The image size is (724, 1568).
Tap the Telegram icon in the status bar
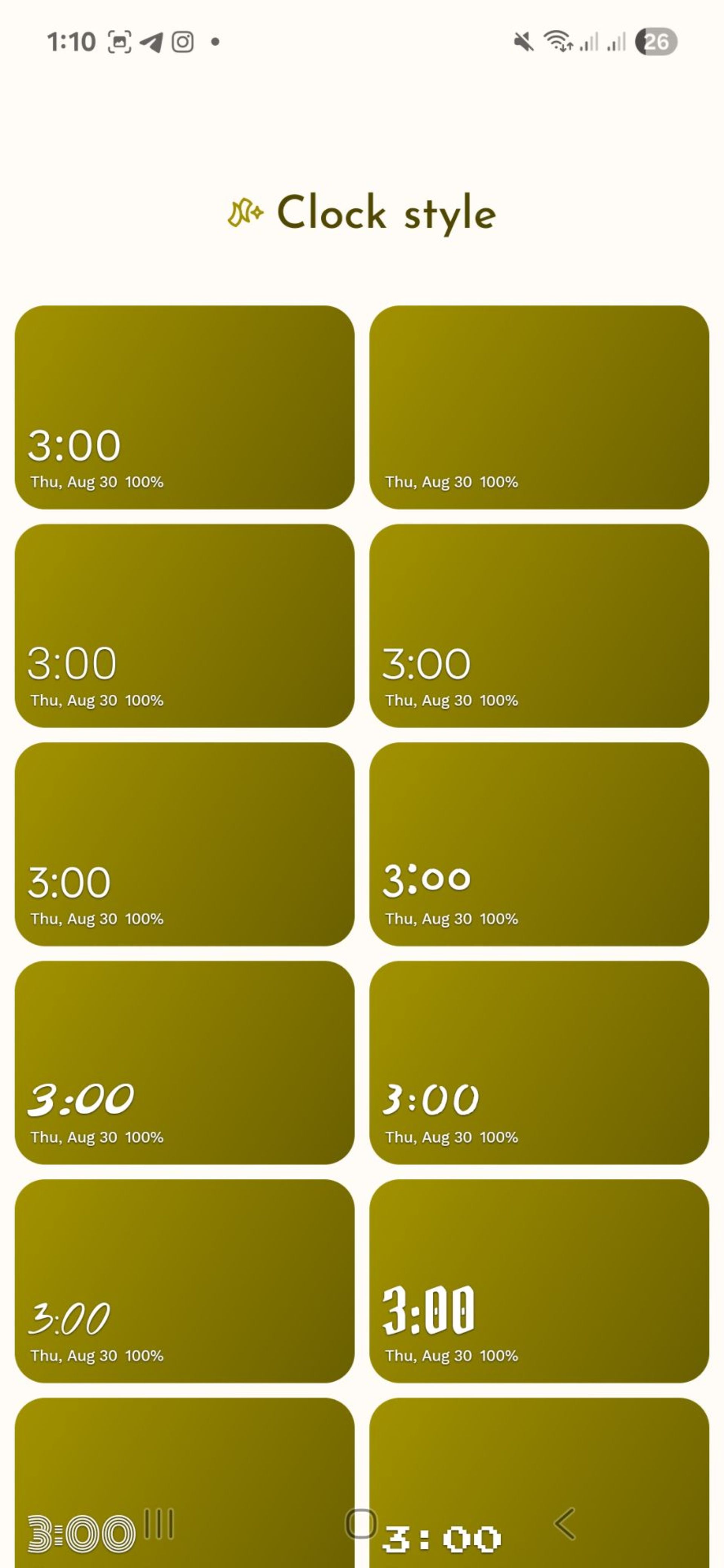[151, 42]
